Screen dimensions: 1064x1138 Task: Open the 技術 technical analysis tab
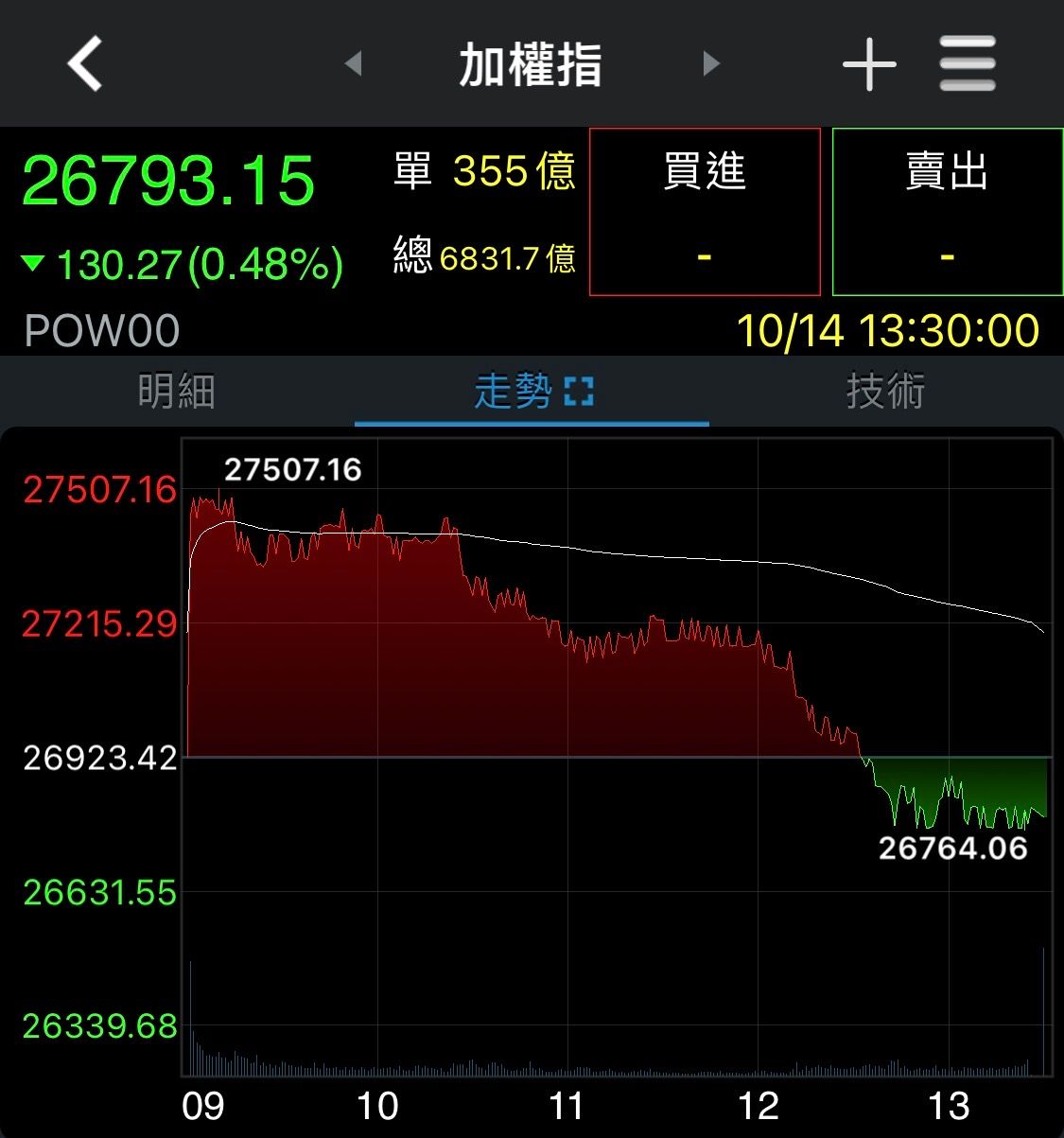pyautogui.click(x=884, y=391)
